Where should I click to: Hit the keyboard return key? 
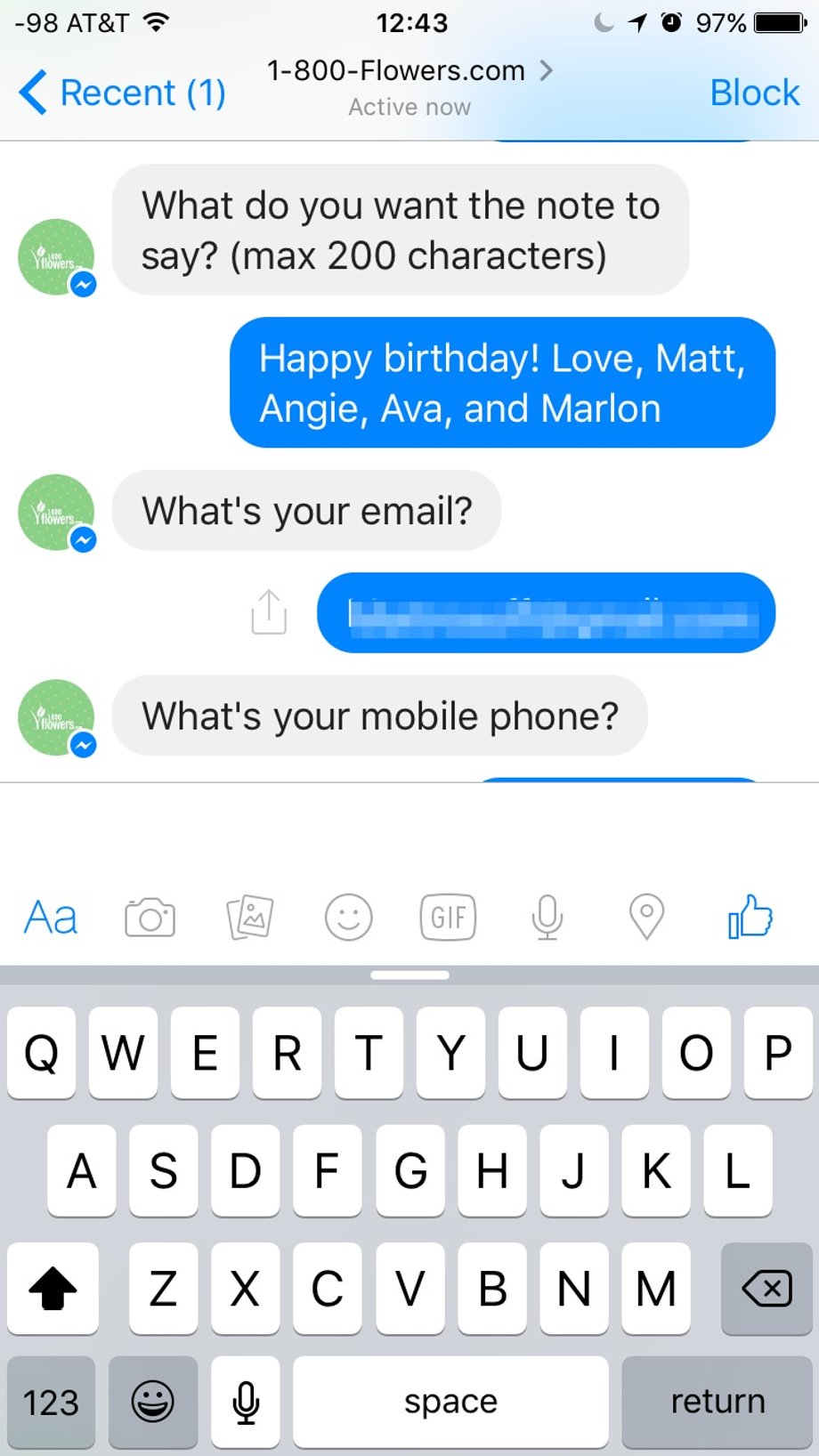(x=717, y=1402)
